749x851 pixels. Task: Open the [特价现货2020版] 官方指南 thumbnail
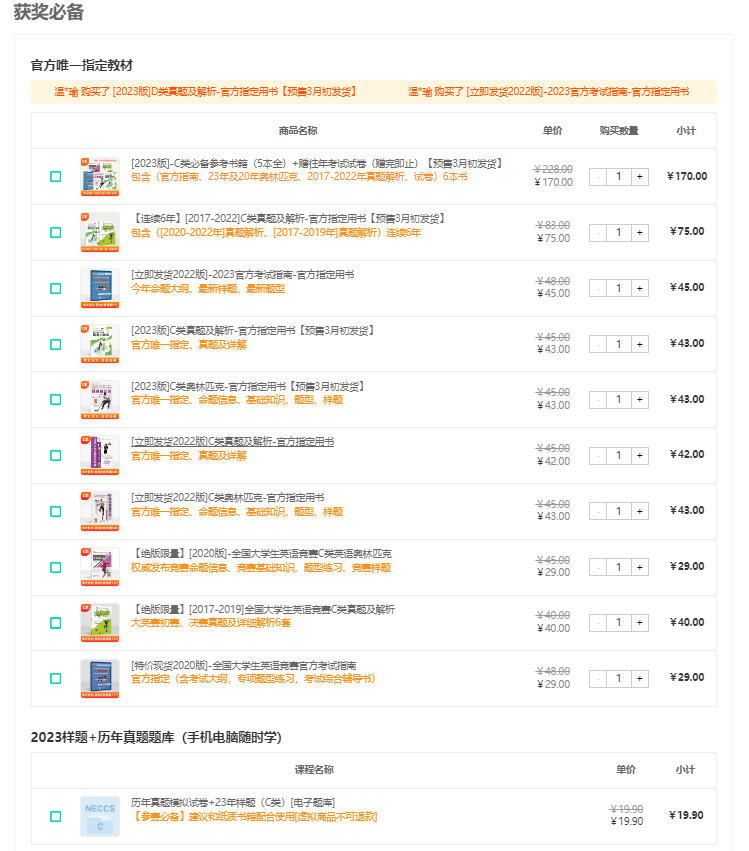click(x=100, y=678)
